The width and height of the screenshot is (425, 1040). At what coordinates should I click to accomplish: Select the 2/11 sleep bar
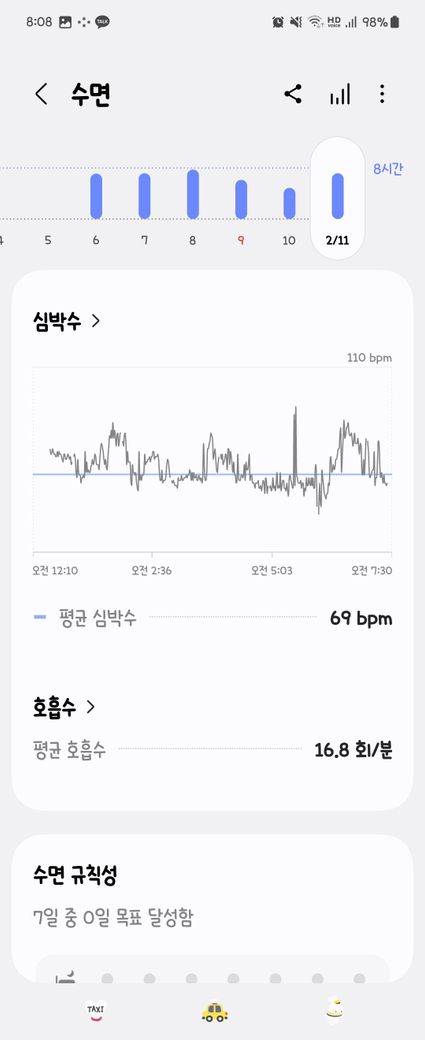[x=337, y=196]
